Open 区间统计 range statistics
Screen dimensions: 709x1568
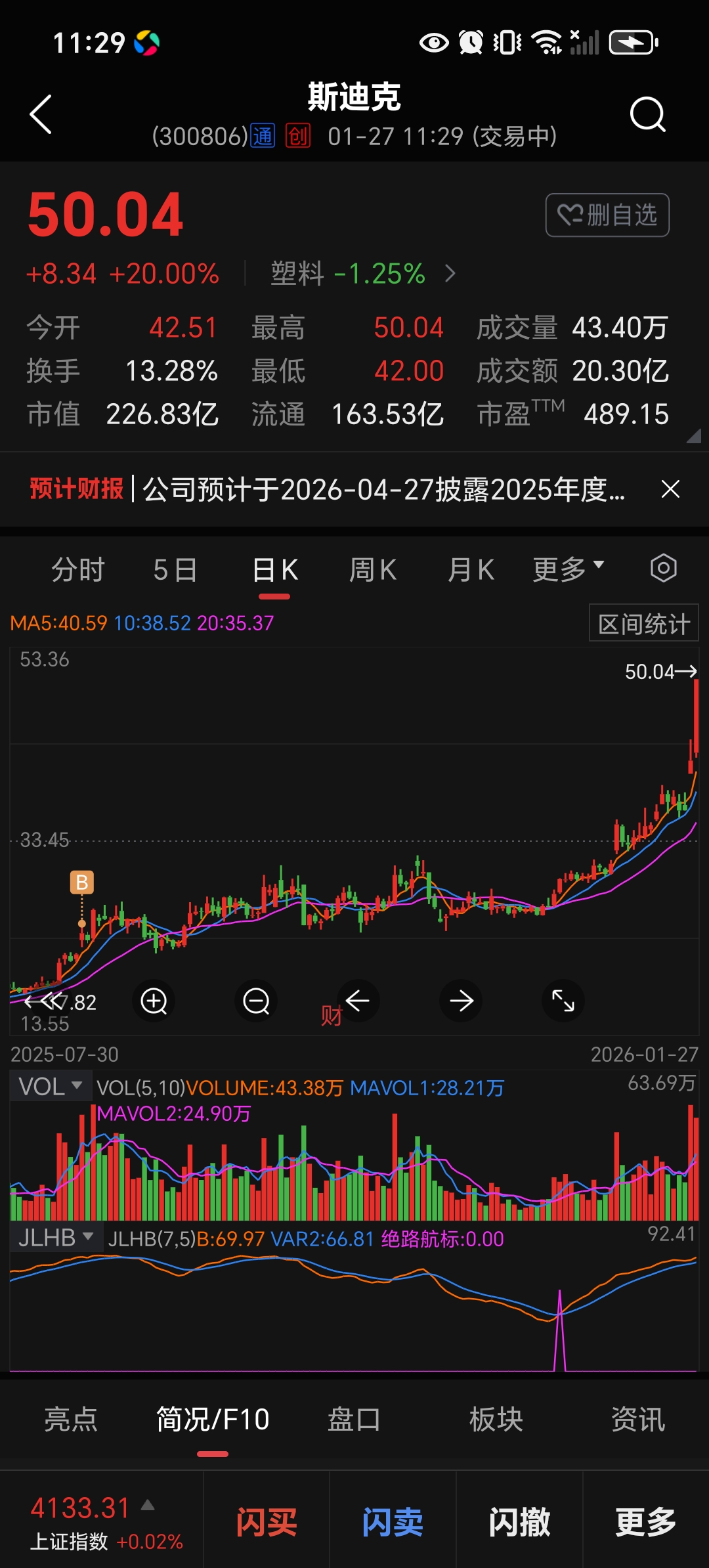point(643,623)
